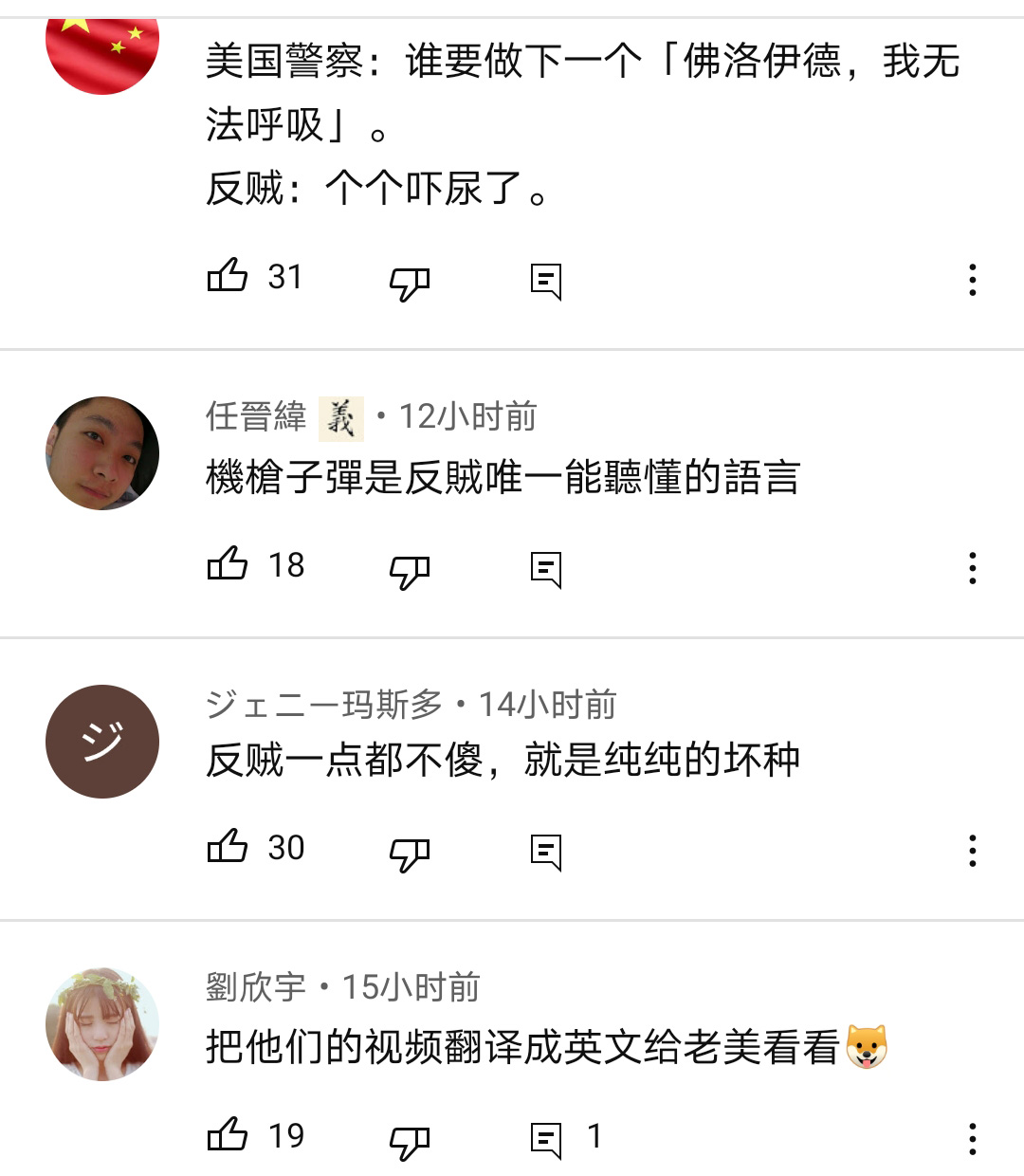Reply to 任晉緯's comment

(x=546, y=570)
